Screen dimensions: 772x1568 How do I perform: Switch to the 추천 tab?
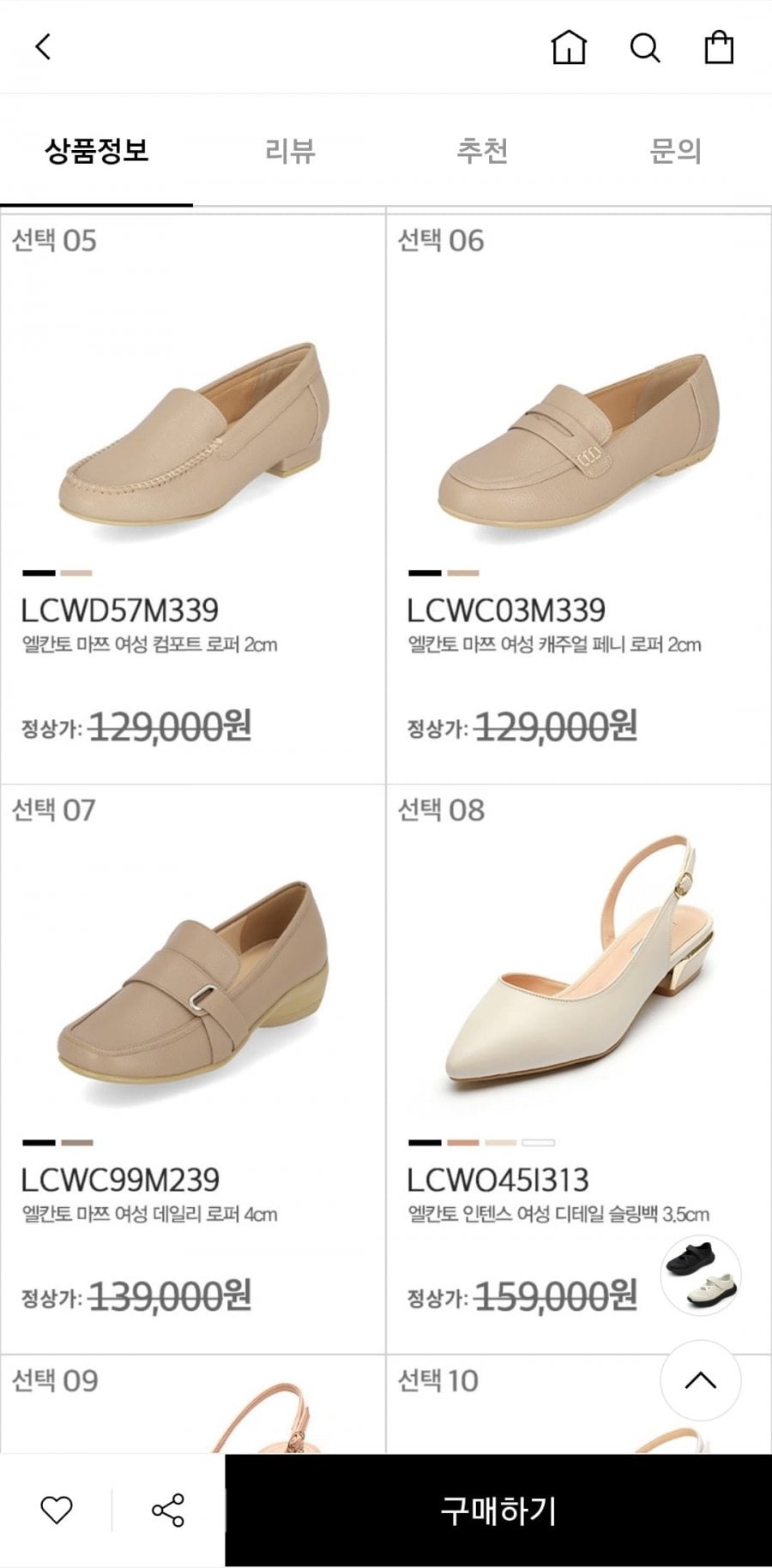[x=482, y=151]
